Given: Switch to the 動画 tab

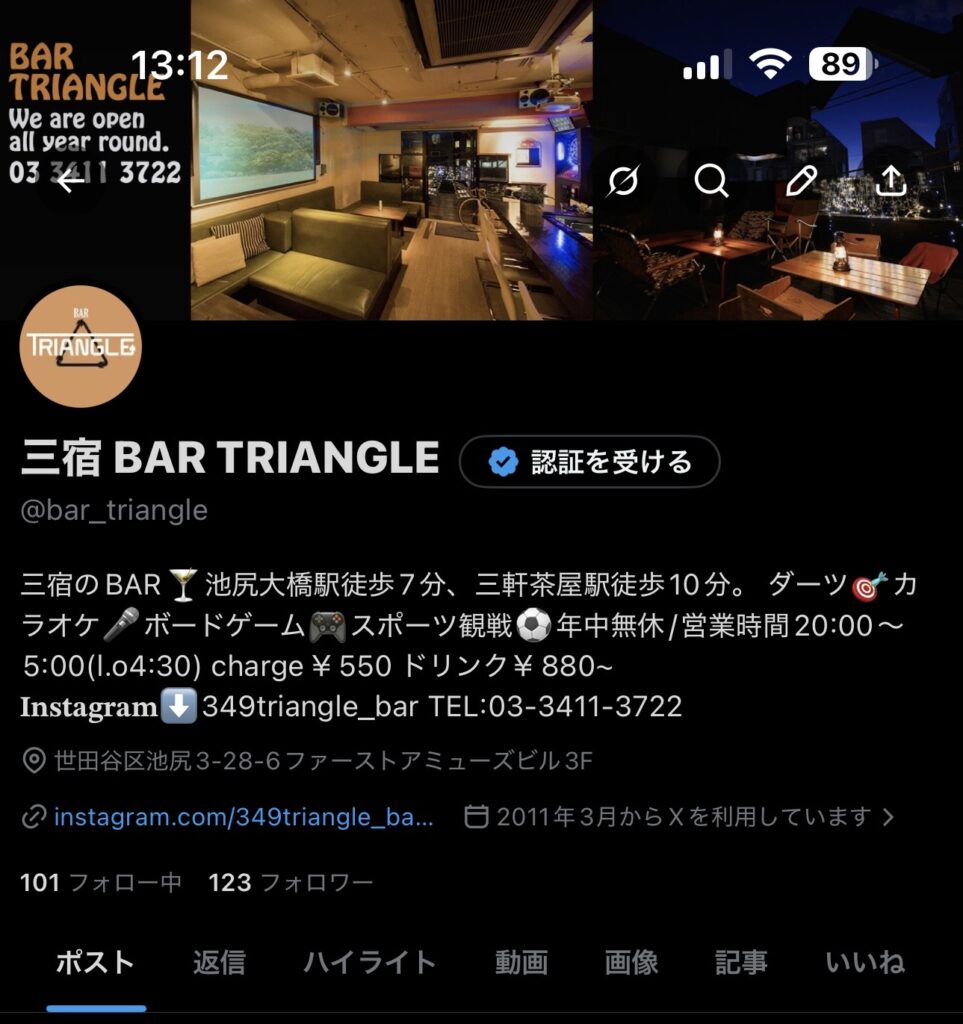Looking at the screenshot, I should (521, 962).
